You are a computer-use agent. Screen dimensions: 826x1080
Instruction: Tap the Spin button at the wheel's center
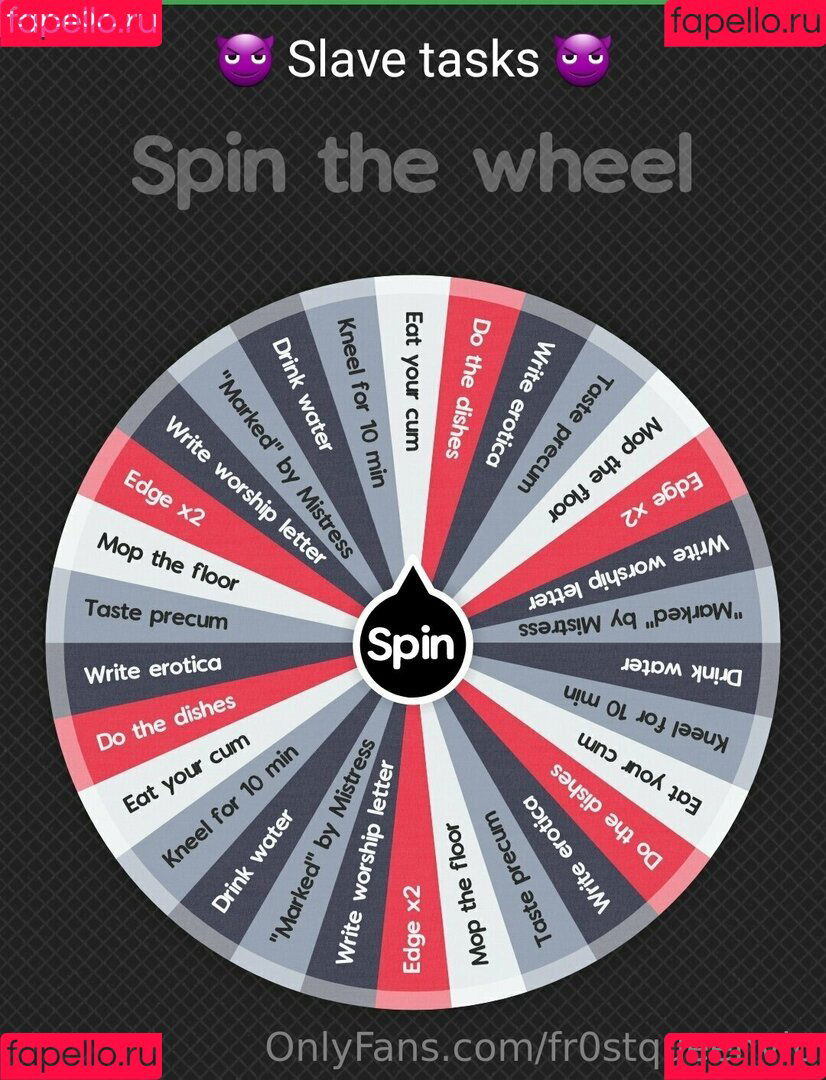pyautogui.click(x=410, y=643)
